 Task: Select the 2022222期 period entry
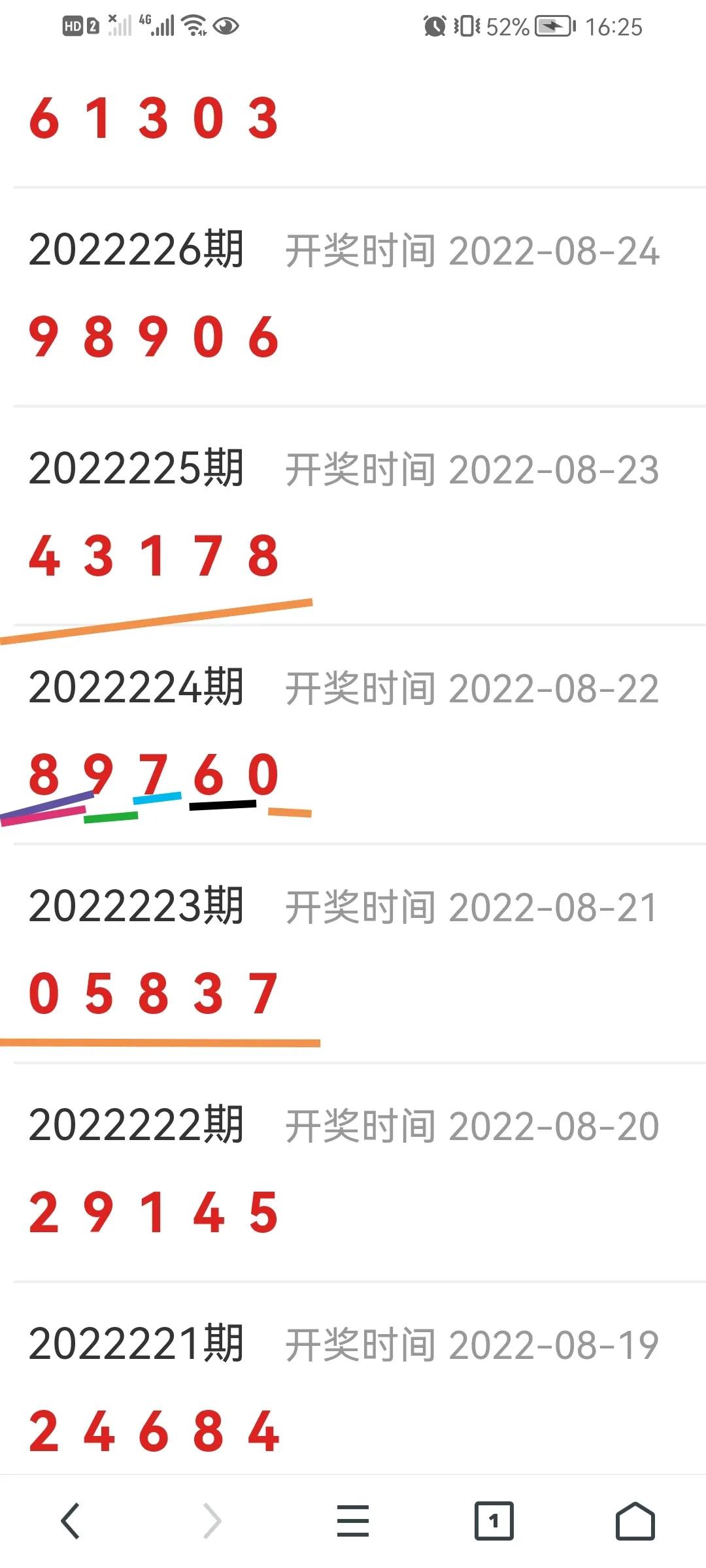click(139, 1124)
